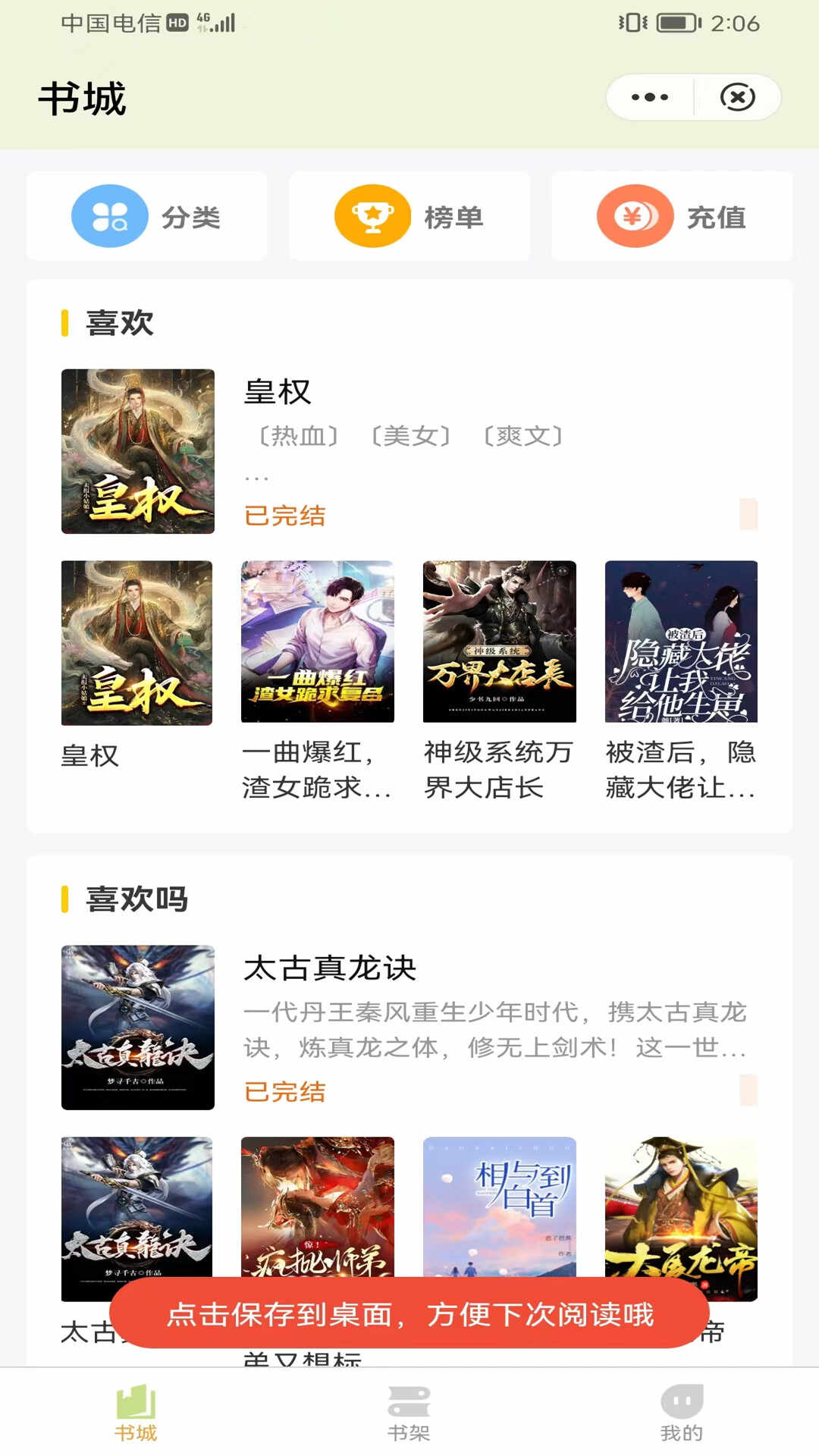Tap the mini-program circle close icon
This screenshot has width=819, height=1456.
point(736,96)
